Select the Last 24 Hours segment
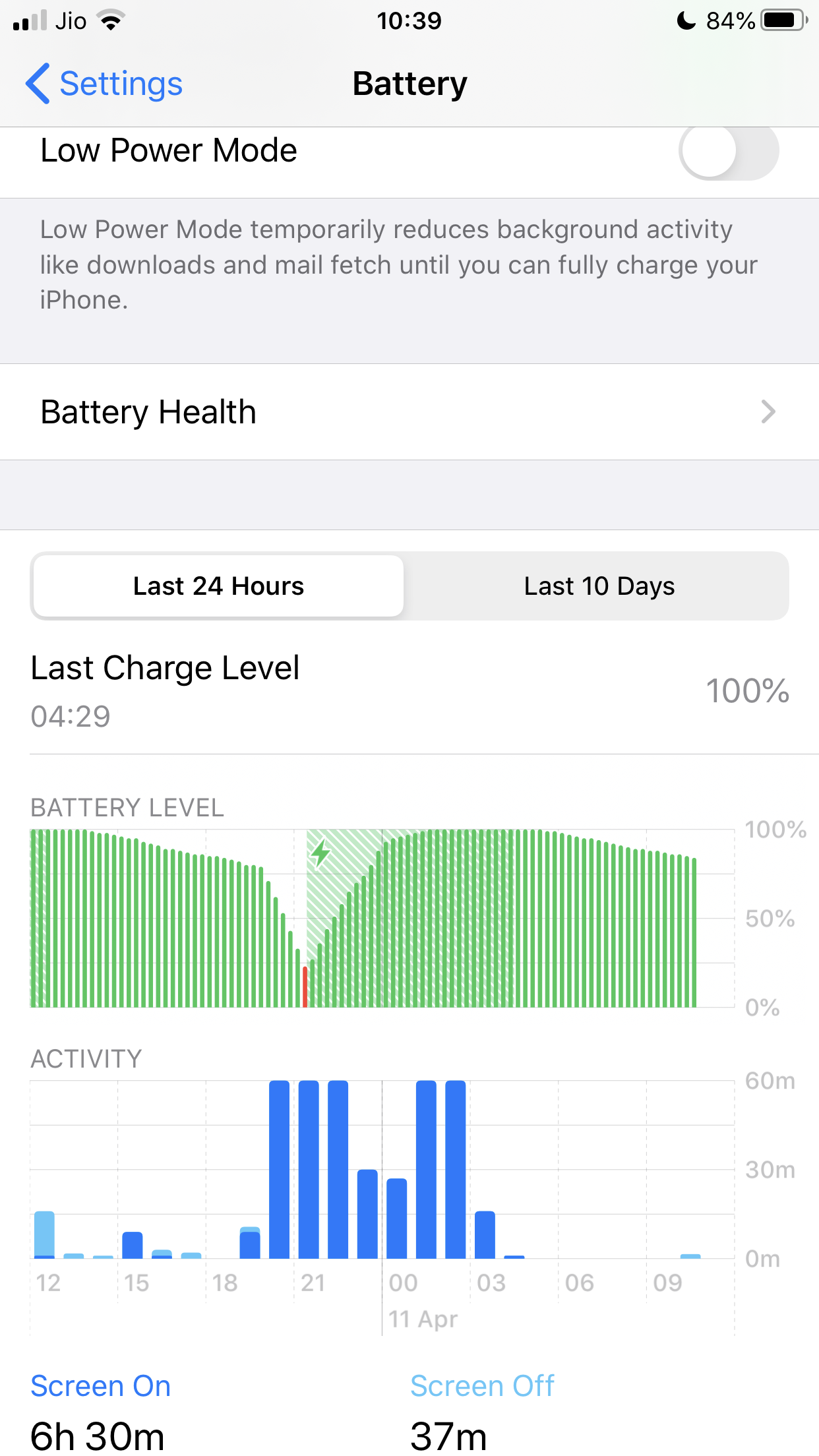 (218, 586)
